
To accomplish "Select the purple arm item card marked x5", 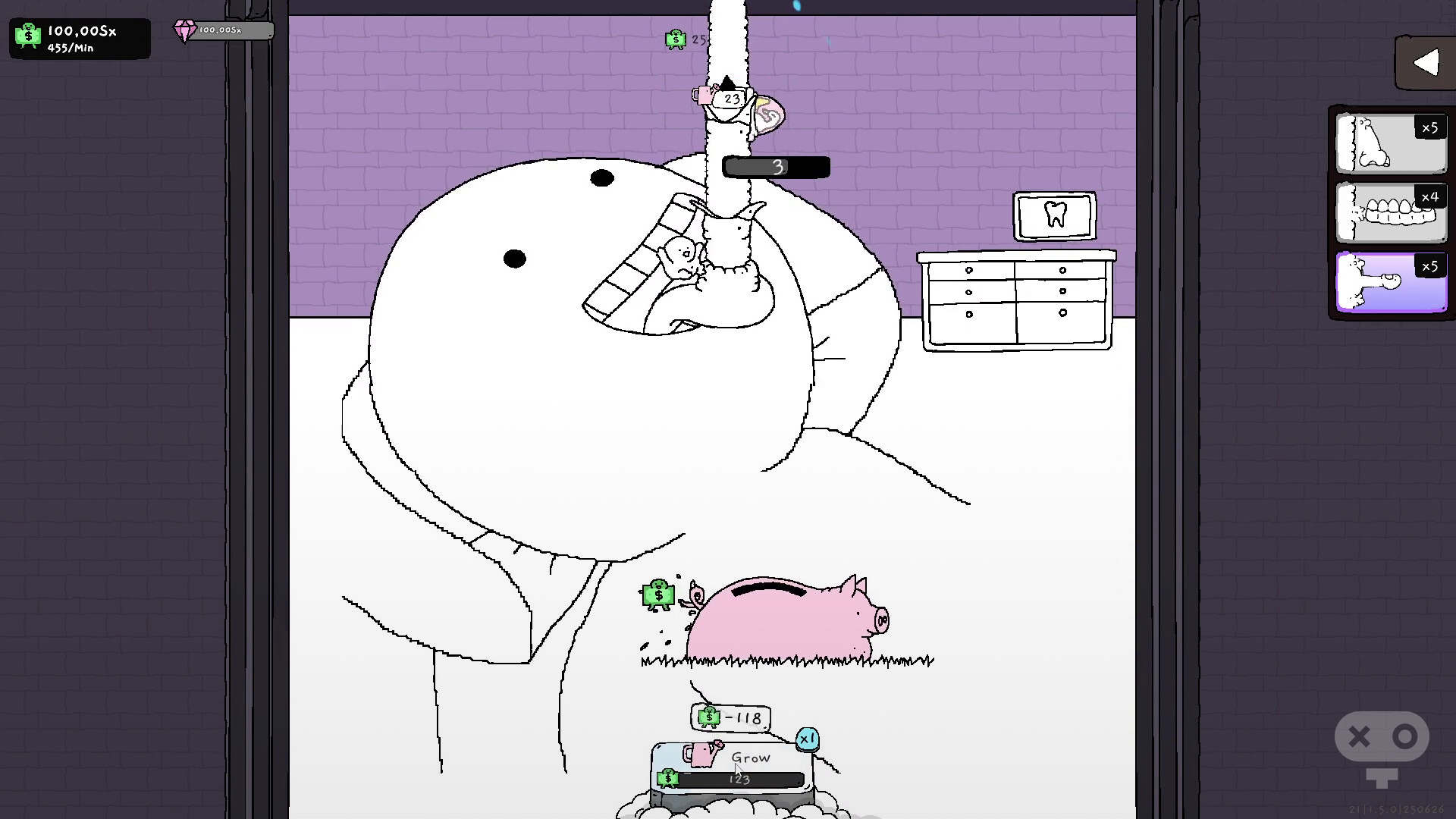I will click(x=1392, y=282).
